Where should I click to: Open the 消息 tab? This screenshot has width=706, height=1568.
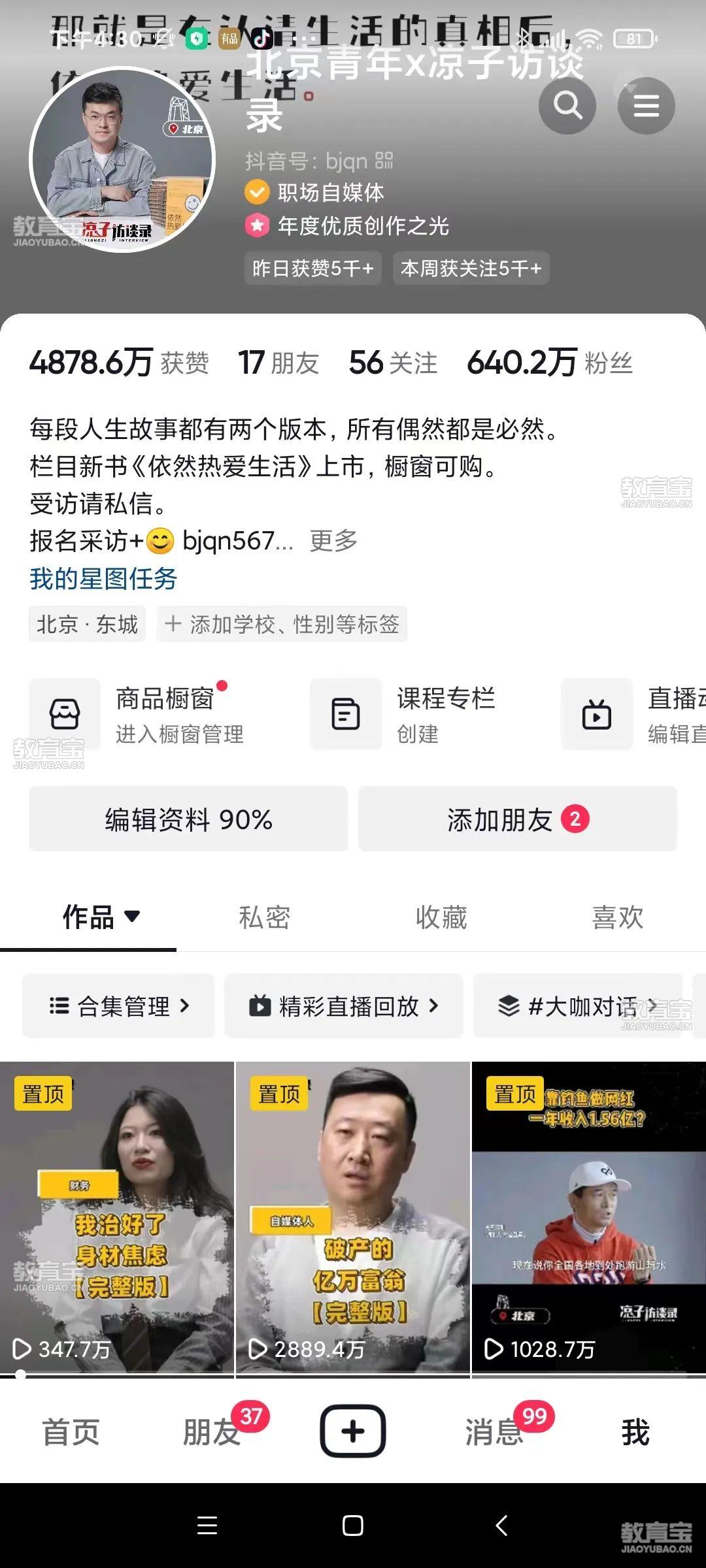[x=495, y=1432]
